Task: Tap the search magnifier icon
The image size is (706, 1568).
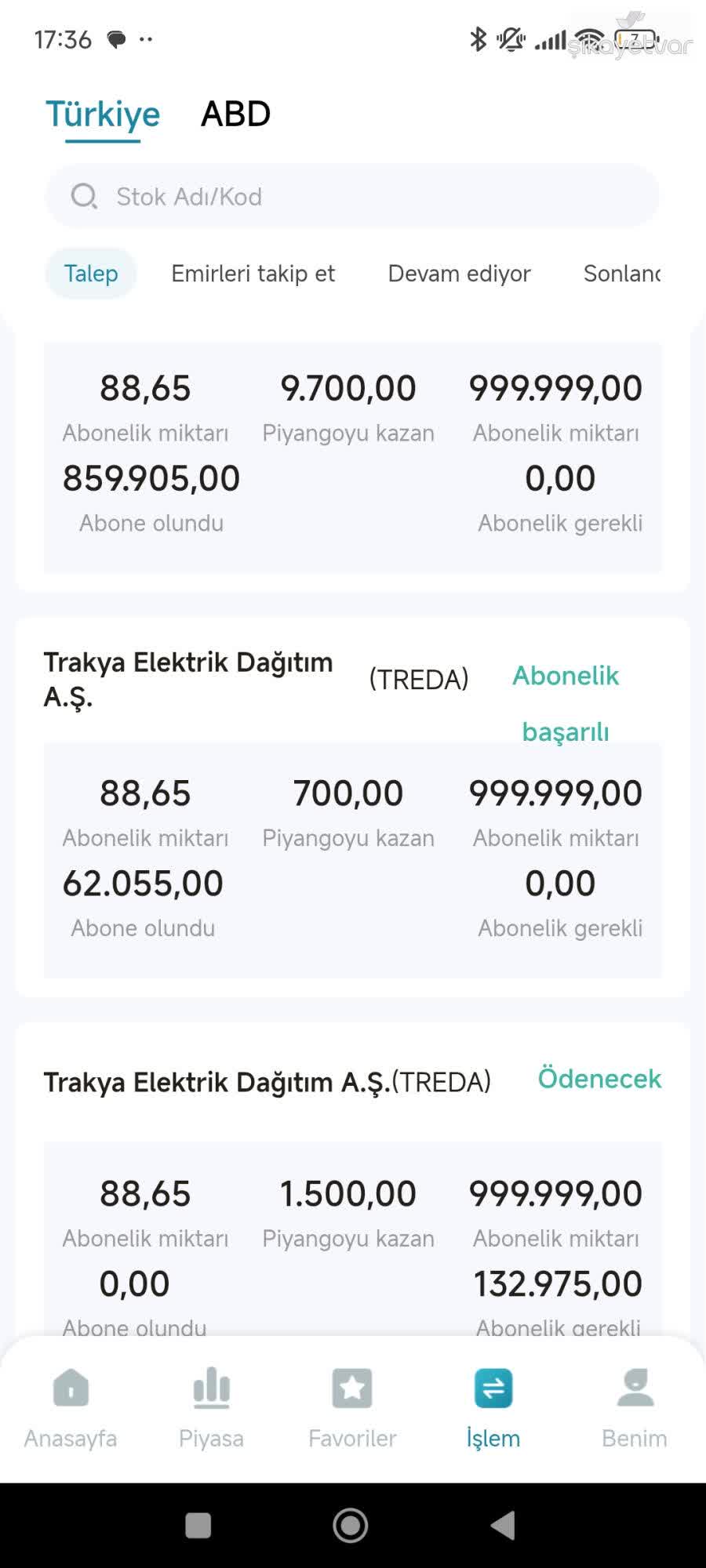Action: point(84,196)
